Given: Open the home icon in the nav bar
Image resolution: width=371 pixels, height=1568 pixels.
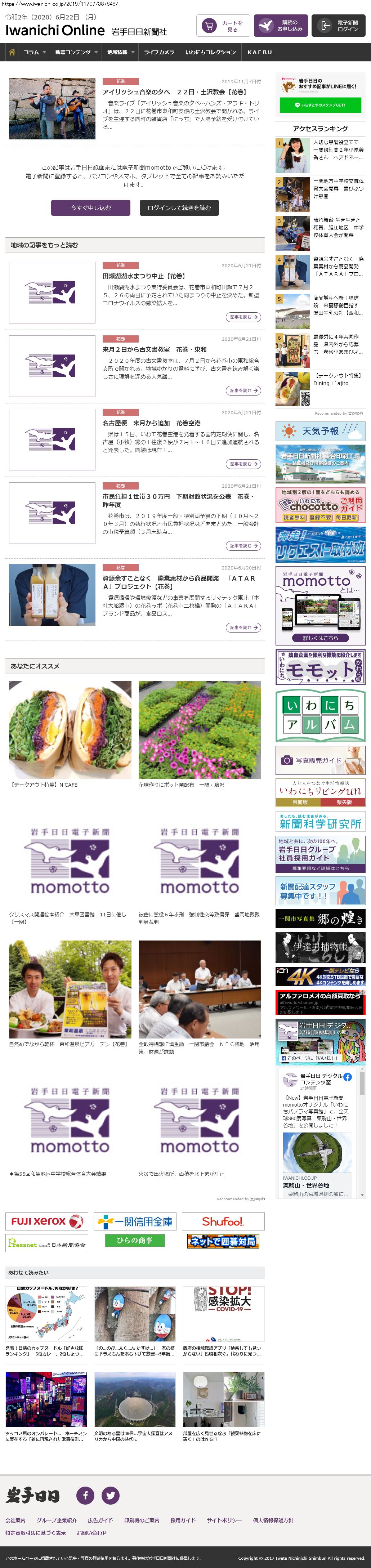Looking at the screenshot, I should [12, 52].
